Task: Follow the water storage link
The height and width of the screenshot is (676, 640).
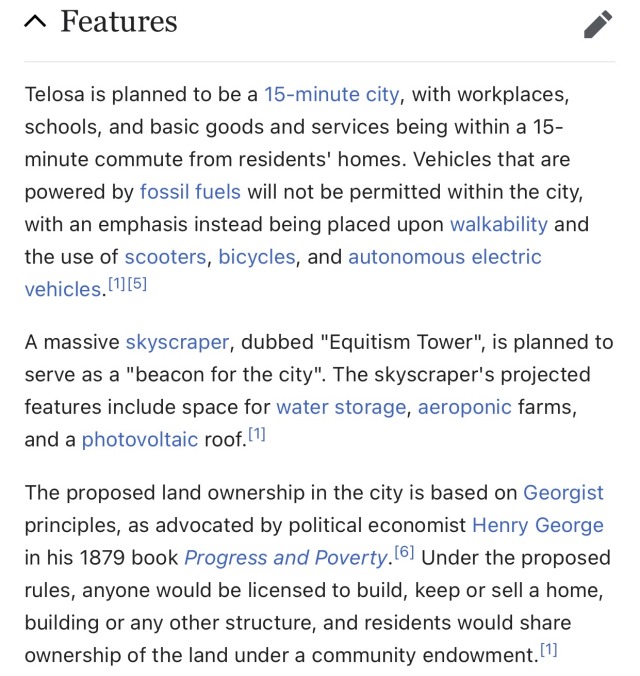Action: pos(341,407)
